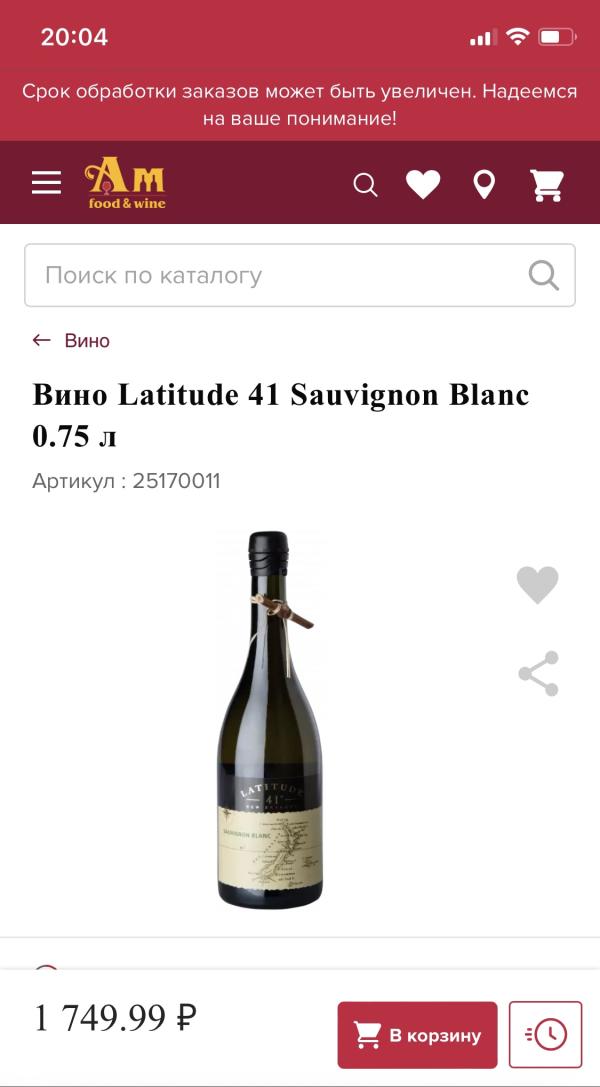Open the Latitude 41 bottle image

270,720
